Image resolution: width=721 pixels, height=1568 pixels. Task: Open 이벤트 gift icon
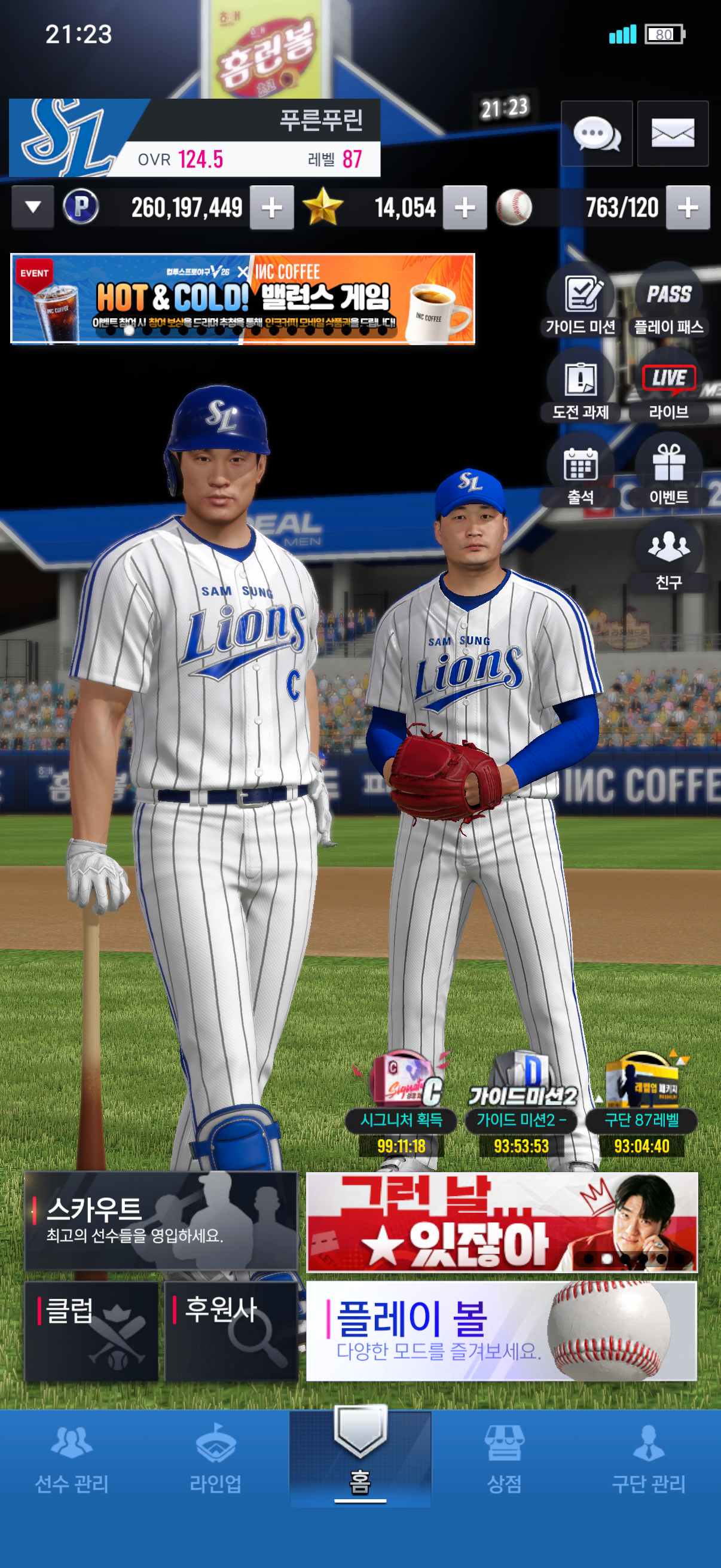(668, 472)
